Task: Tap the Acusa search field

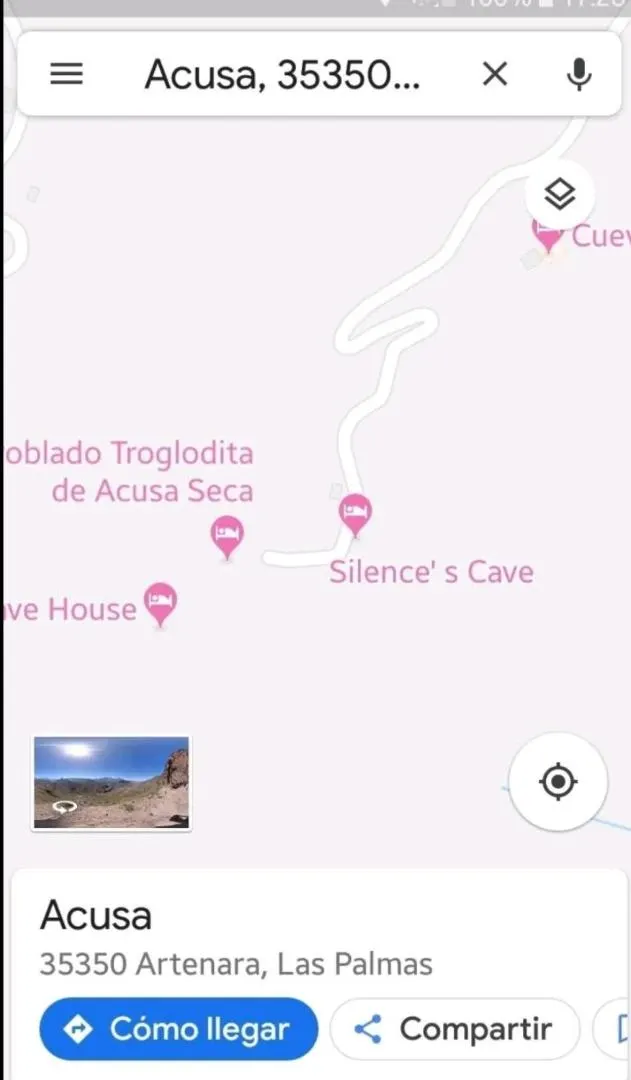Action: [x=282, y=74]
